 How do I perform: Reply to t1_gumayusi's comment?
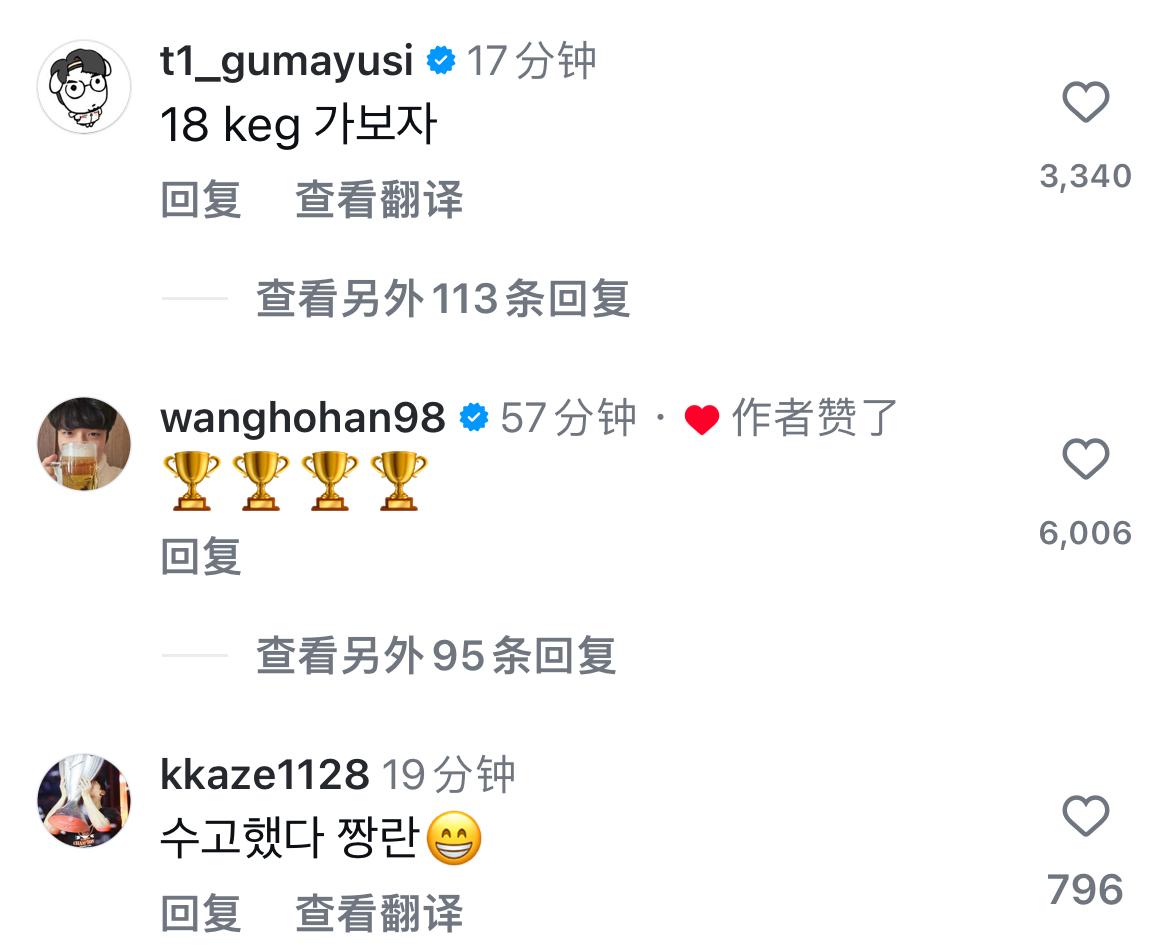201,200
